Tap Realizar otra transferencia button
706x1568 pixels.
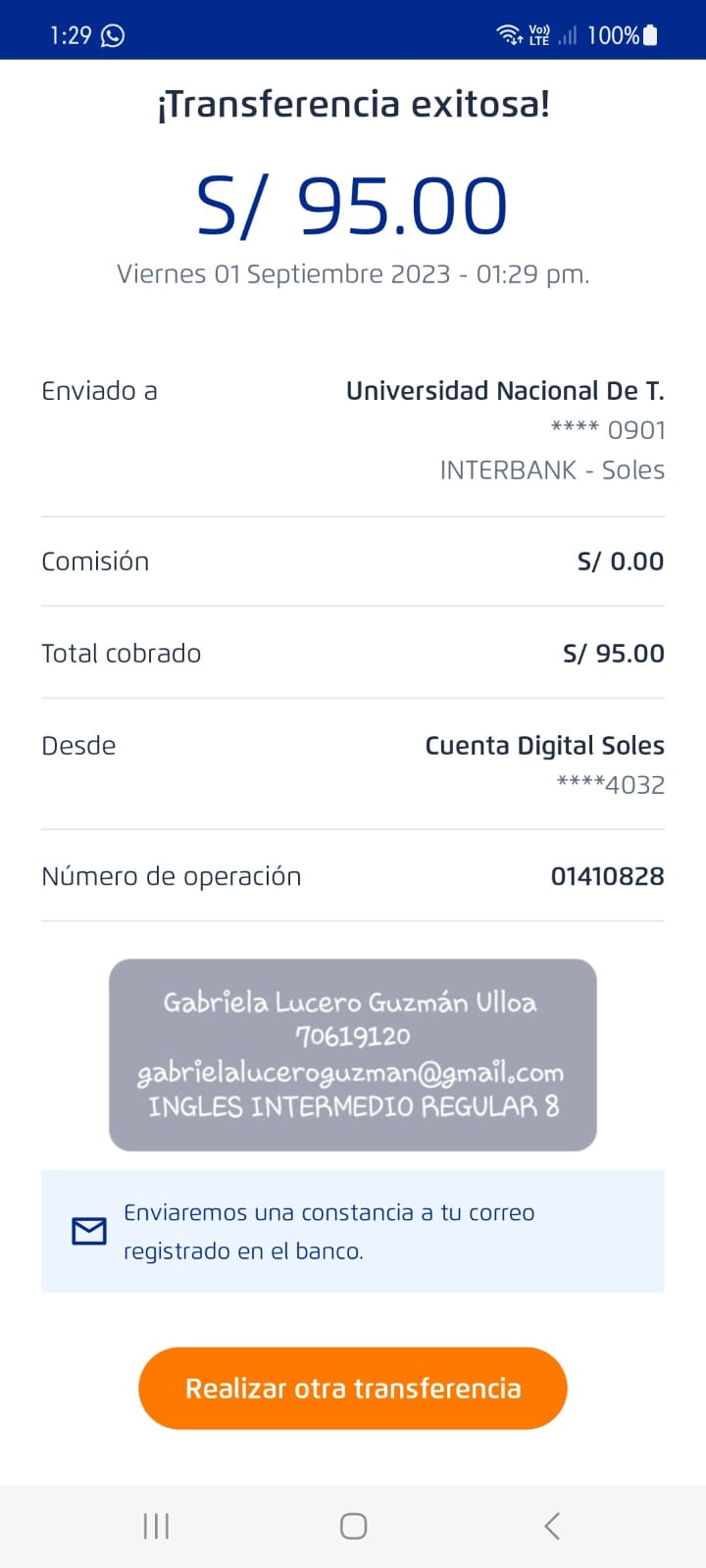[x=353, y=1388]
